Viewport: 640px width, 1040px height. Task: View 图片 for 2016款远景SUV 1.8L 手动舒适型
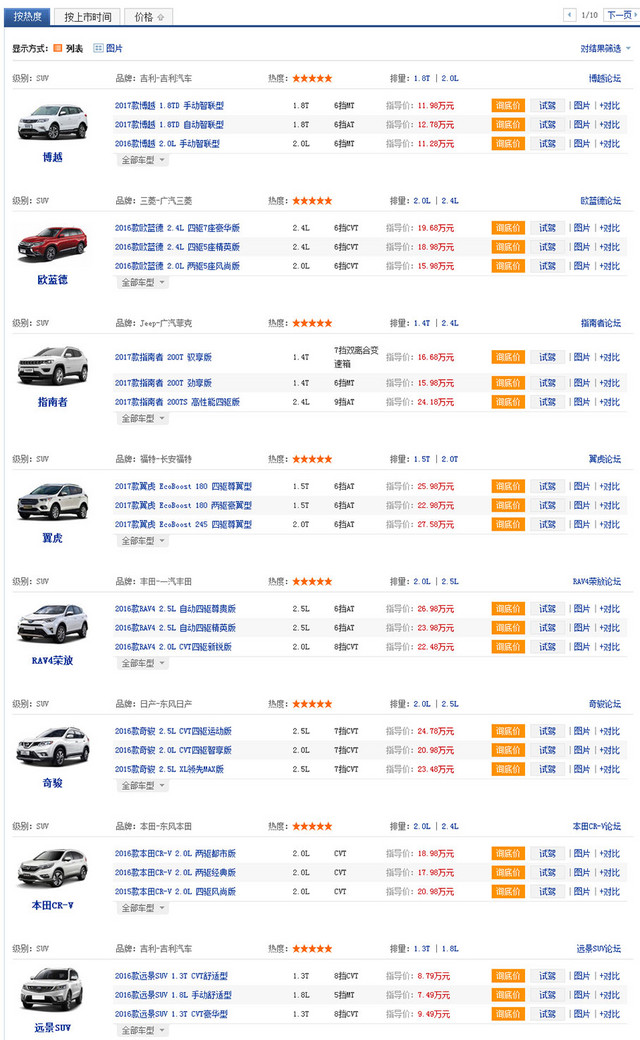point(581,995)
